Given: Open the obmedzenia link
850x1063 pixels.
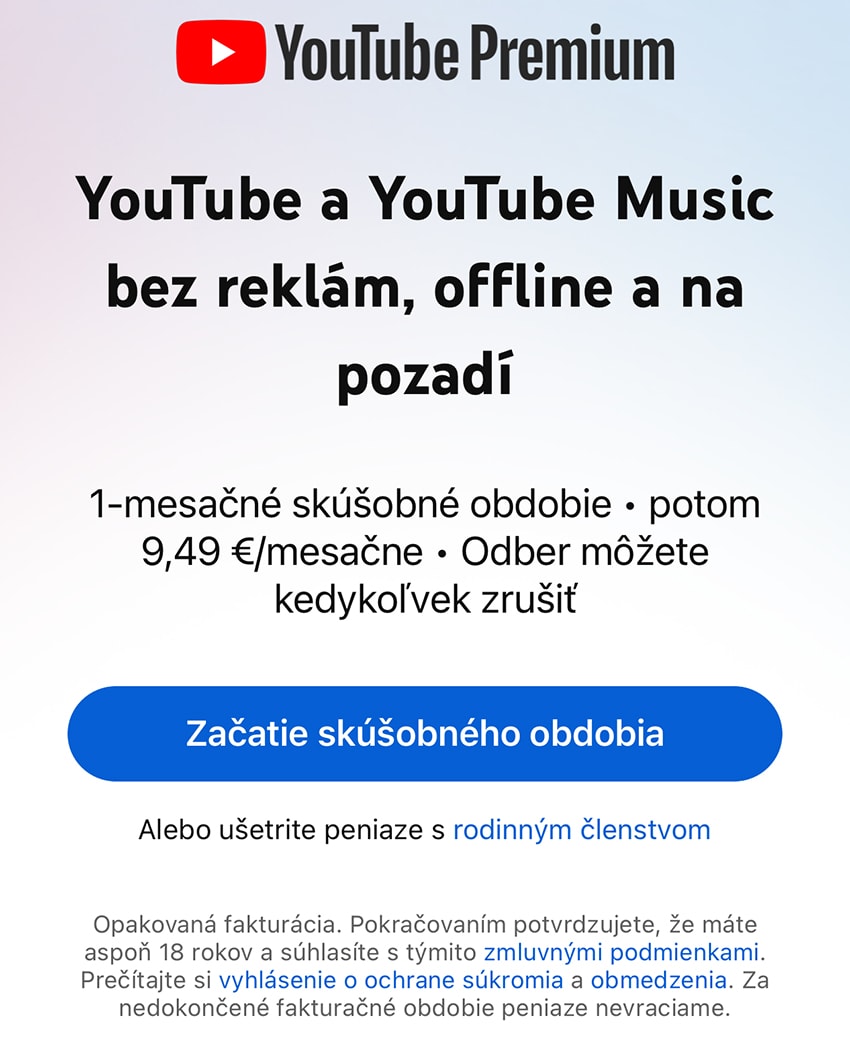Looking at the screenshot, I should (x=657, y=979).
